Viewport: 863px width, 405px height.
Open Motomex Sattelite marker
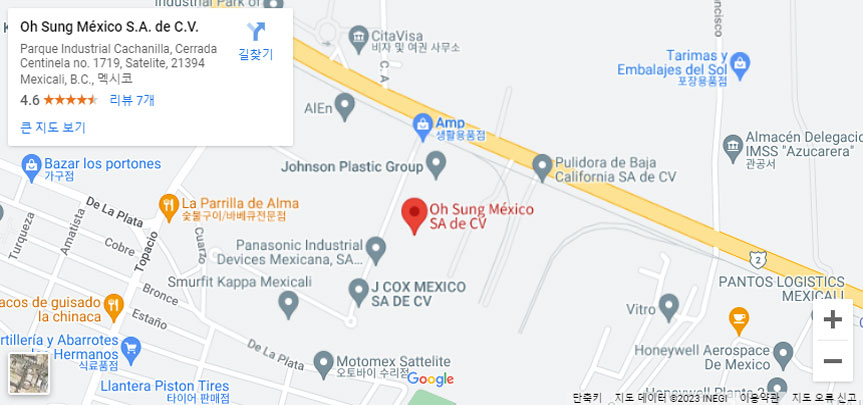323,361
